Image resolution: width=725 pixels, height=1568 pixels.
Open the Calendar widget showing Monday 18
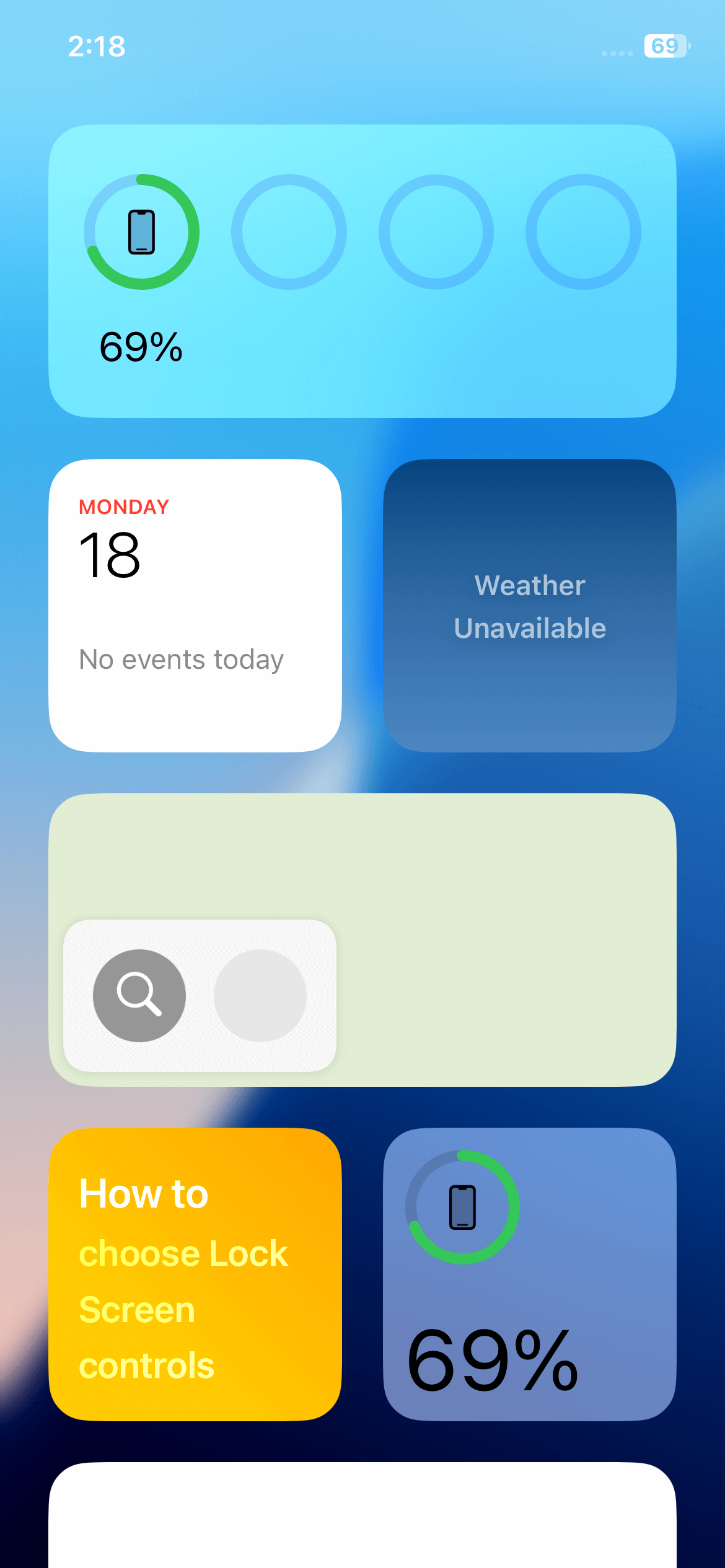[x=195, y=605]
